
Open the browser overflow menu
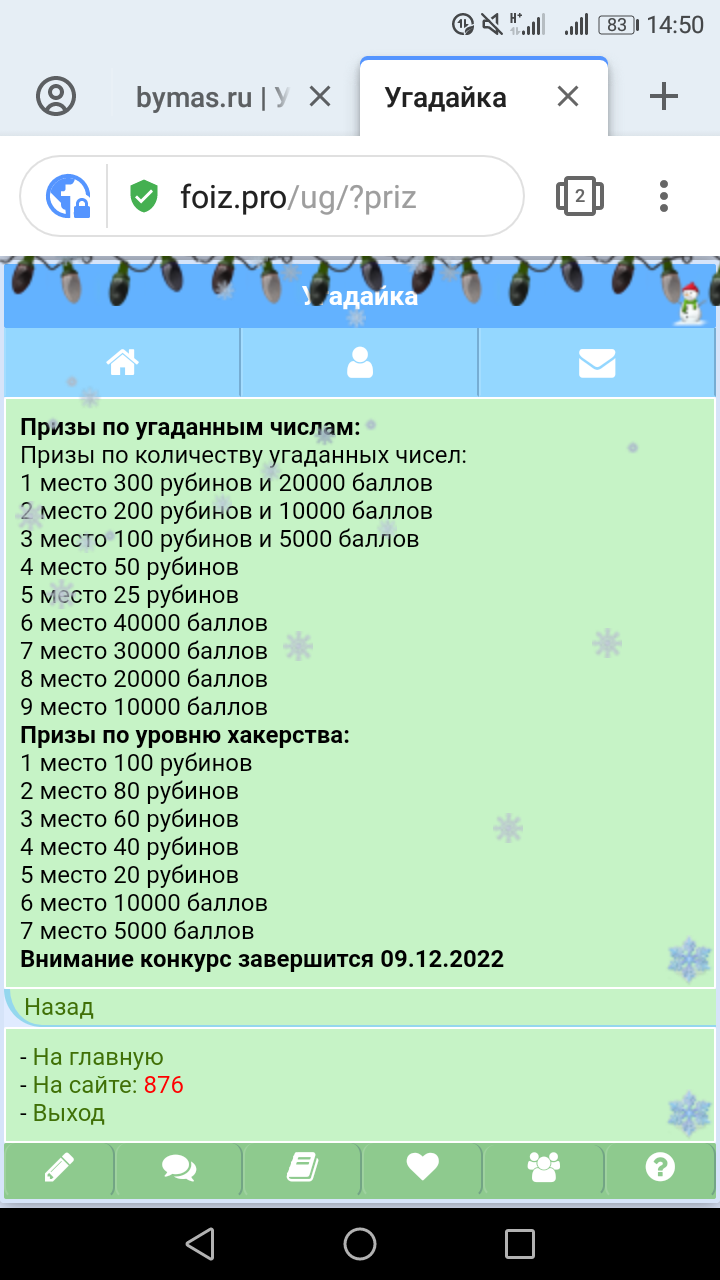tap(664, 196)
